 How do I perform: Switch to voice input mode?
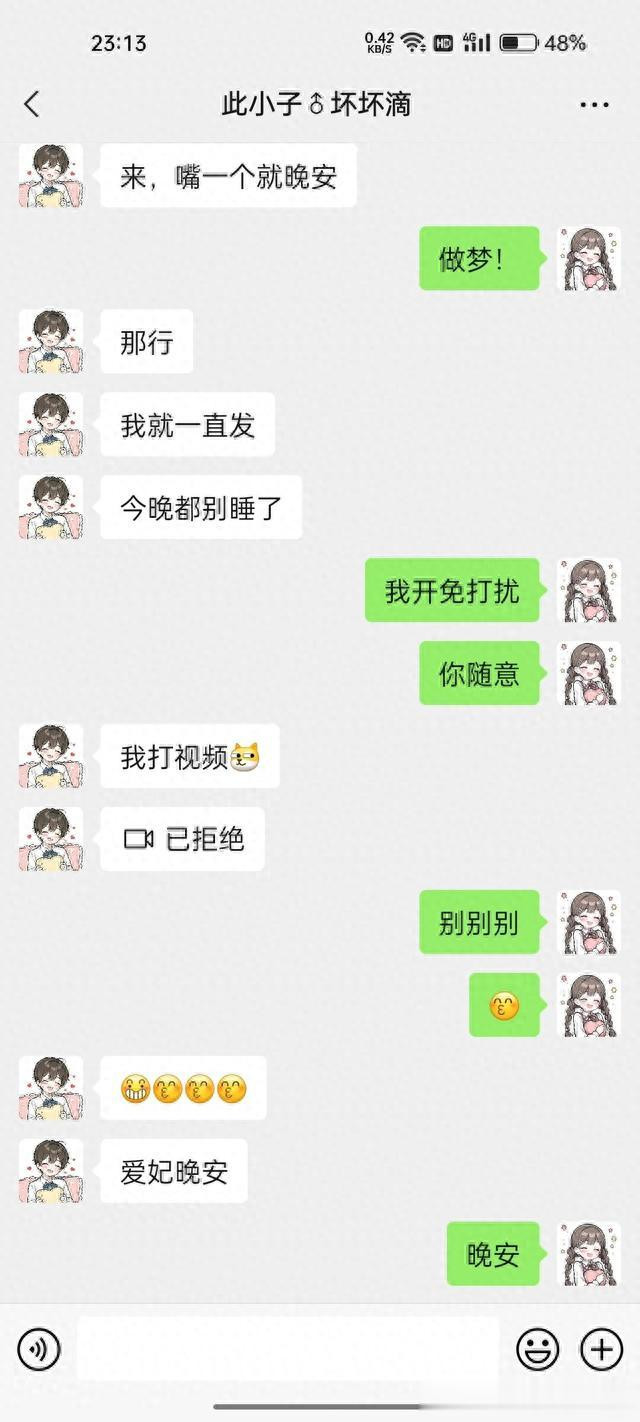click(x=39, y=1349)
